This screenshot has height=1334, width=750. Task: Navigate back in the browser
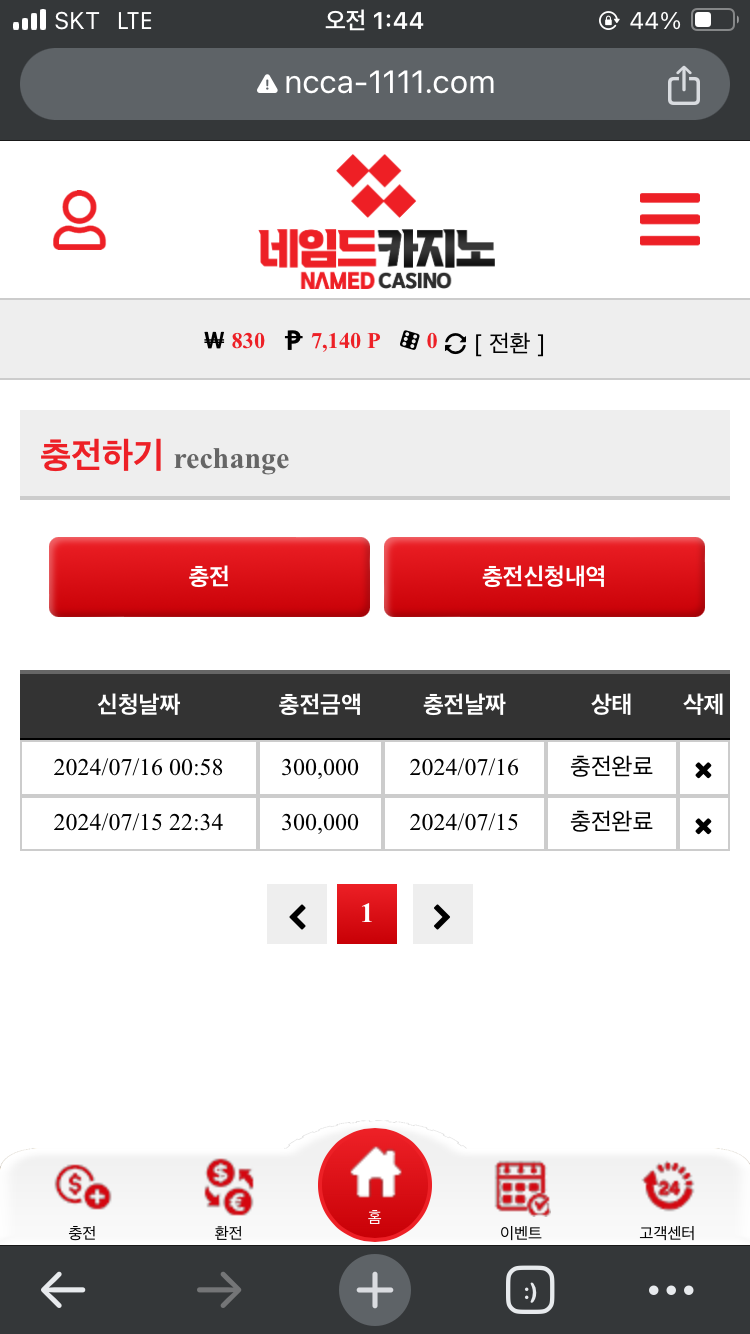[x=62, y=1291]
